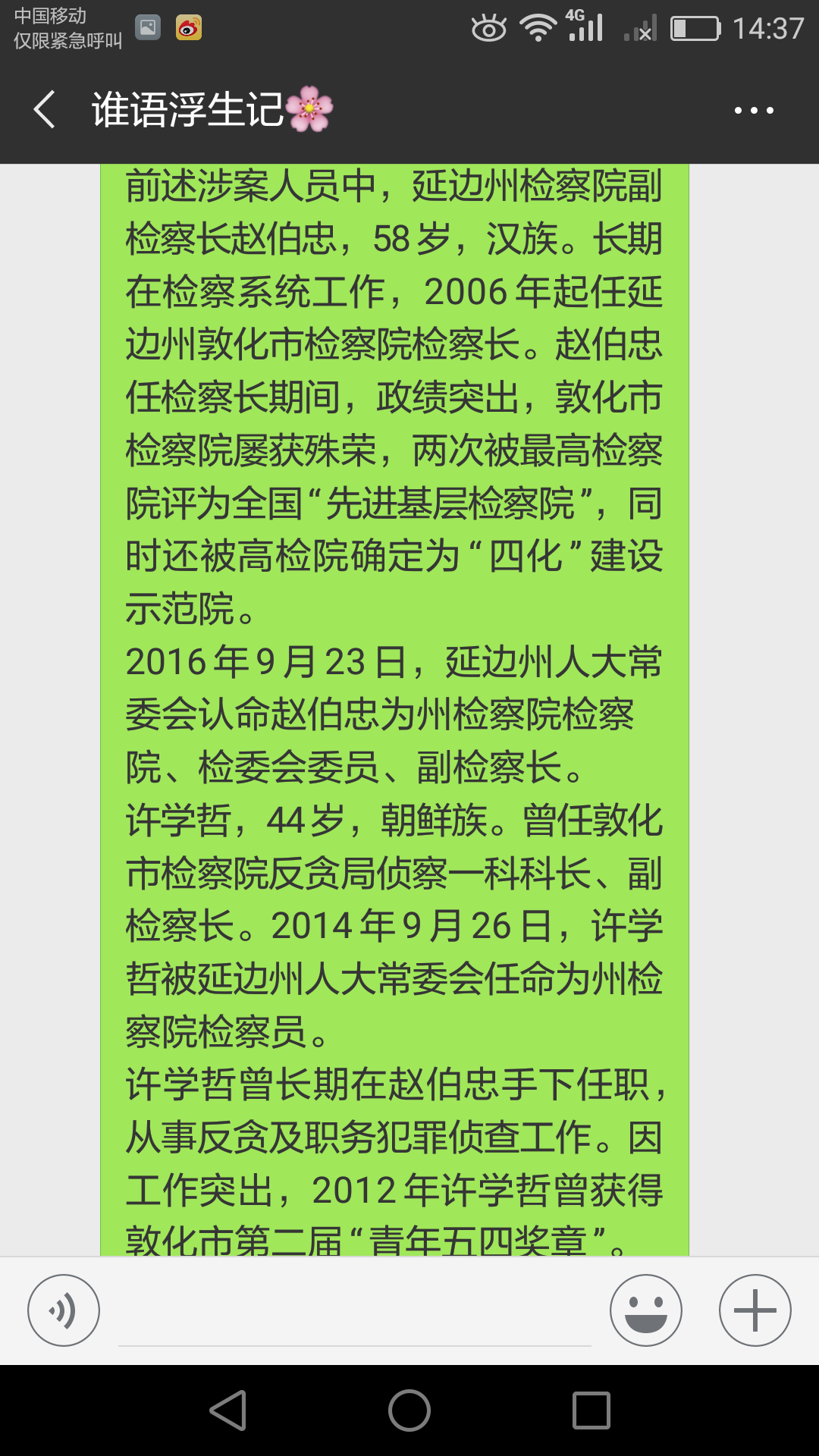Open the three-dot chat options menu
This screenshot has height=1456, width=819.
(754, 111)
